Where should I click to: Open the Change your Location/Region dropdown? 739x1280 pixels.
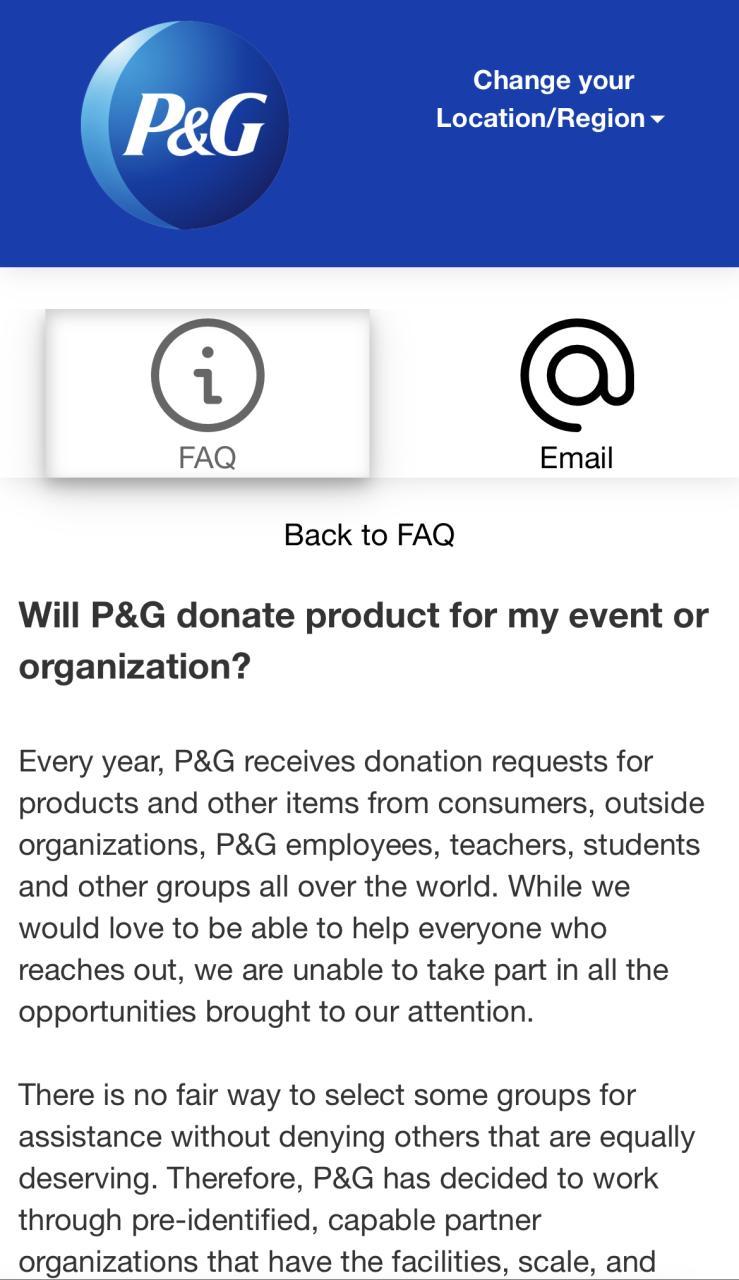click(x=551, y=100)
